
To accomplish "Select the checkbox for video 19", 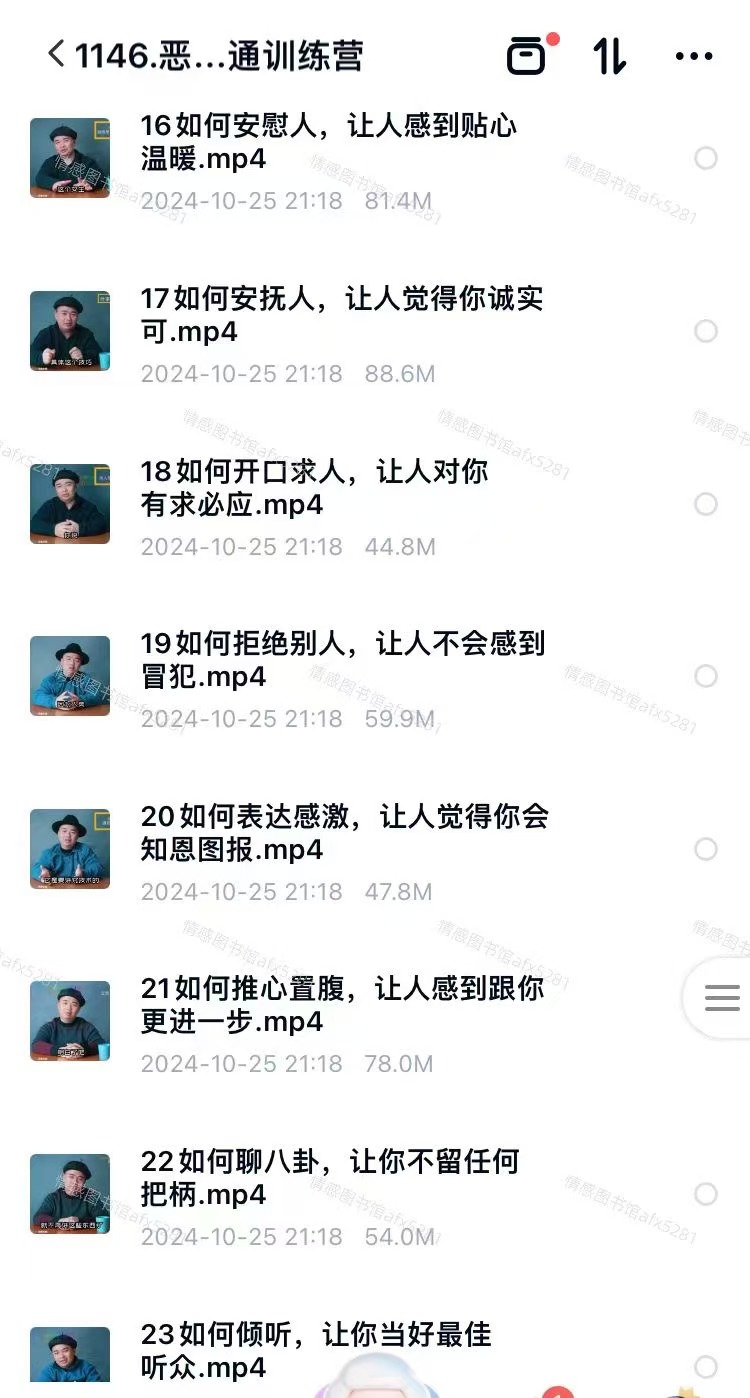I will (706, 677).
